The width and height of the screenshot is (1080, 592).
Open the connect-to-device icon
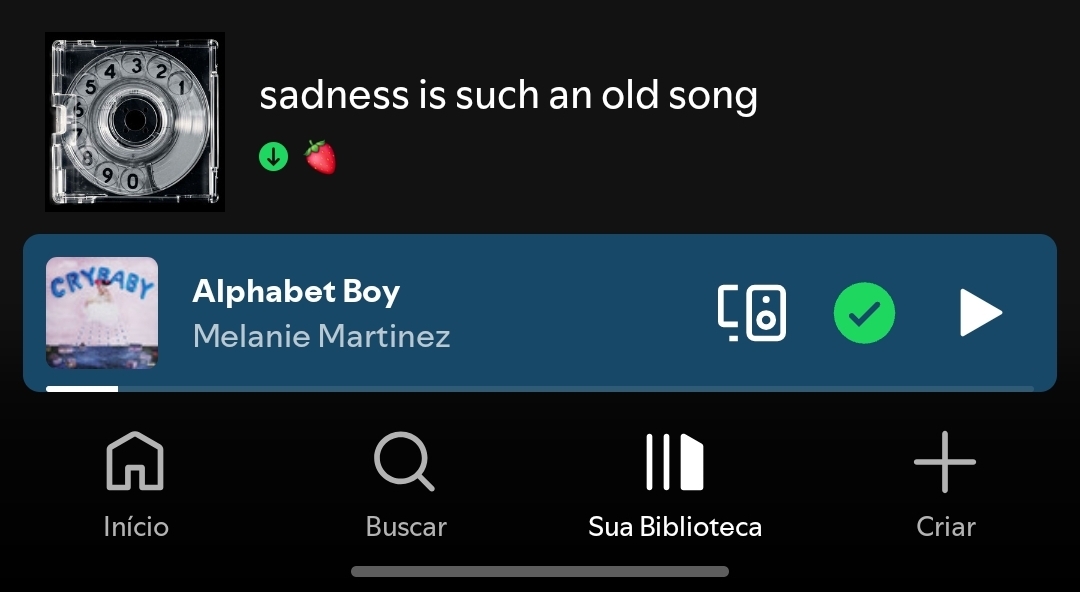752,313
